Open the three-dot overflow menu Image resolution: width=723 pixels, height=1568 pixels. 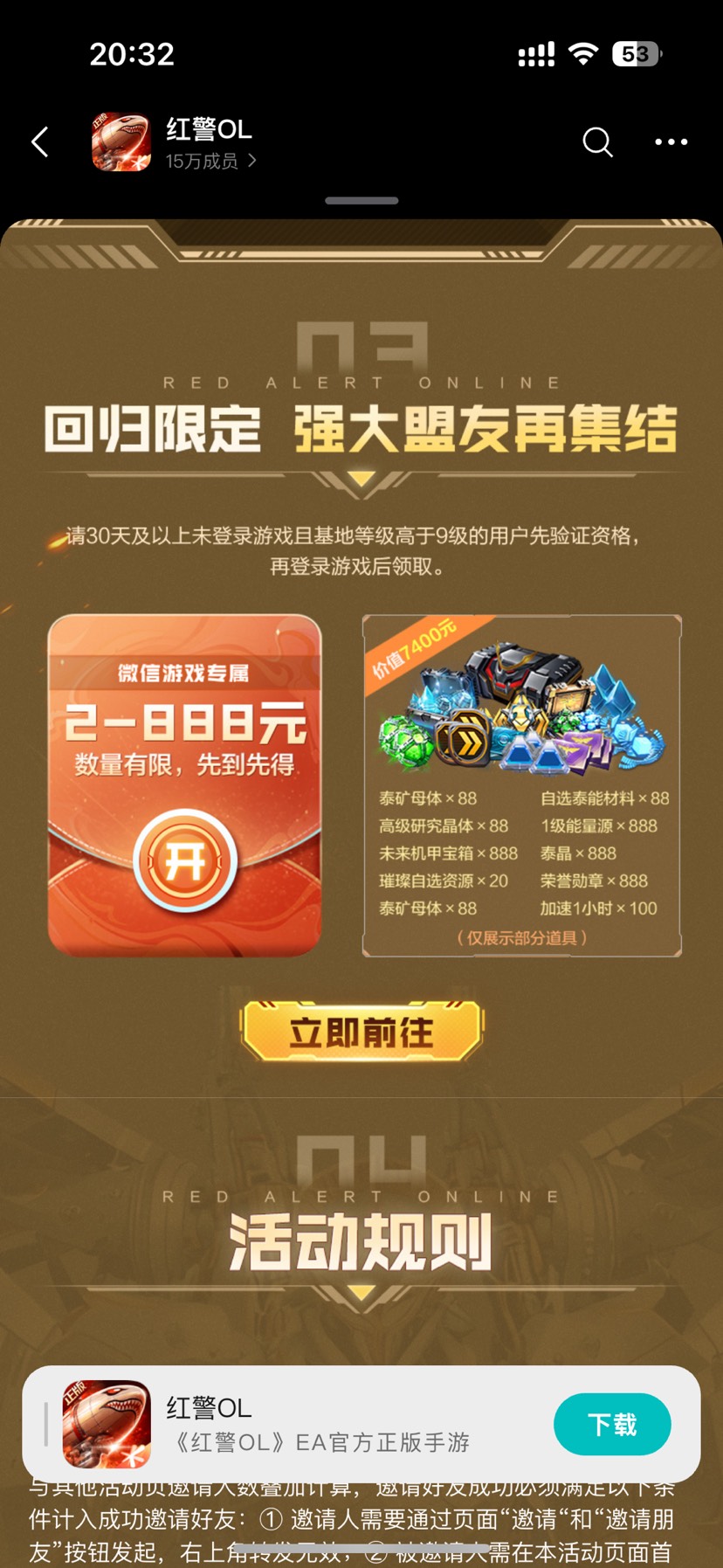click(671, 142)
